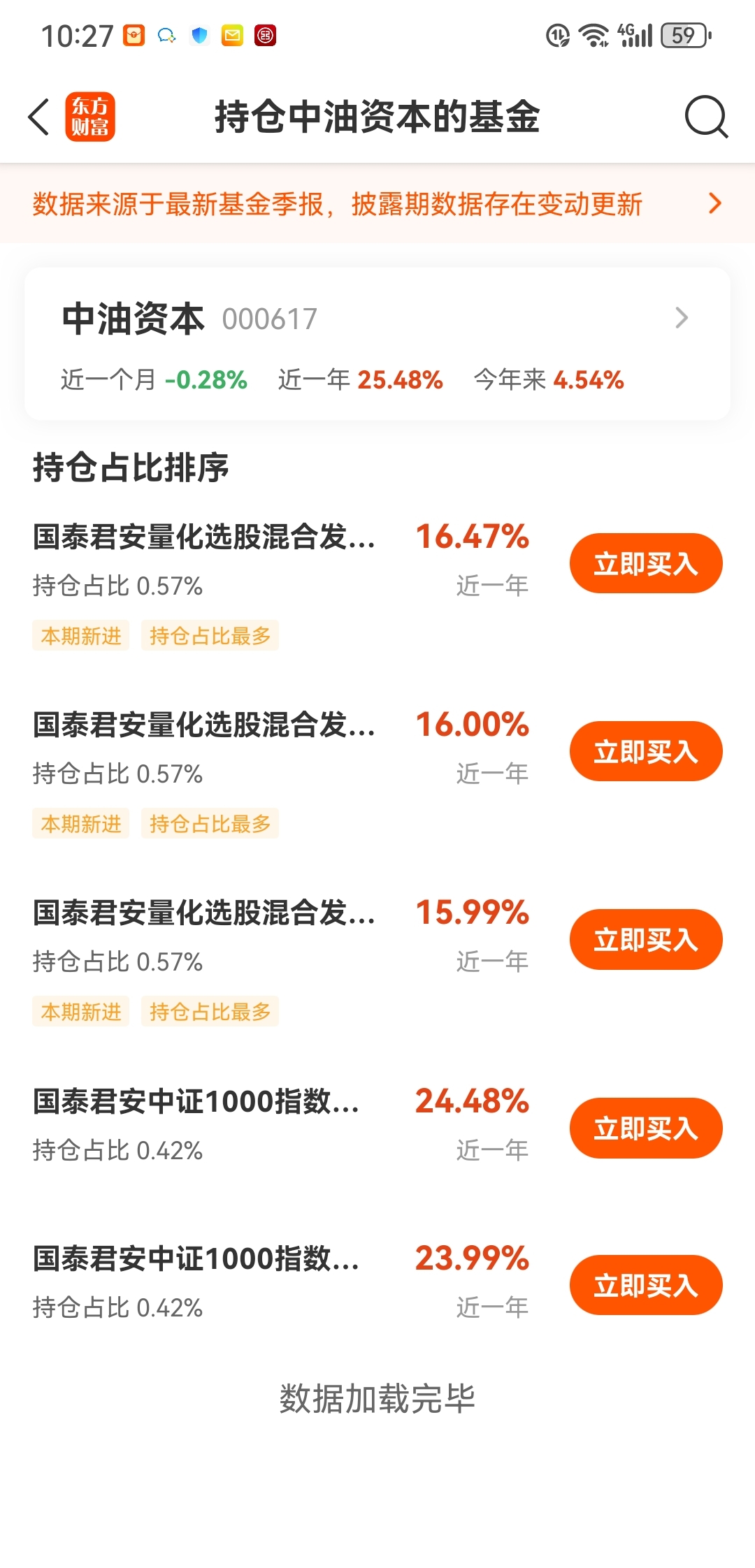Open the search magnifier icon
Viewport: 755px width, 1568px height.
pos(706,117)
